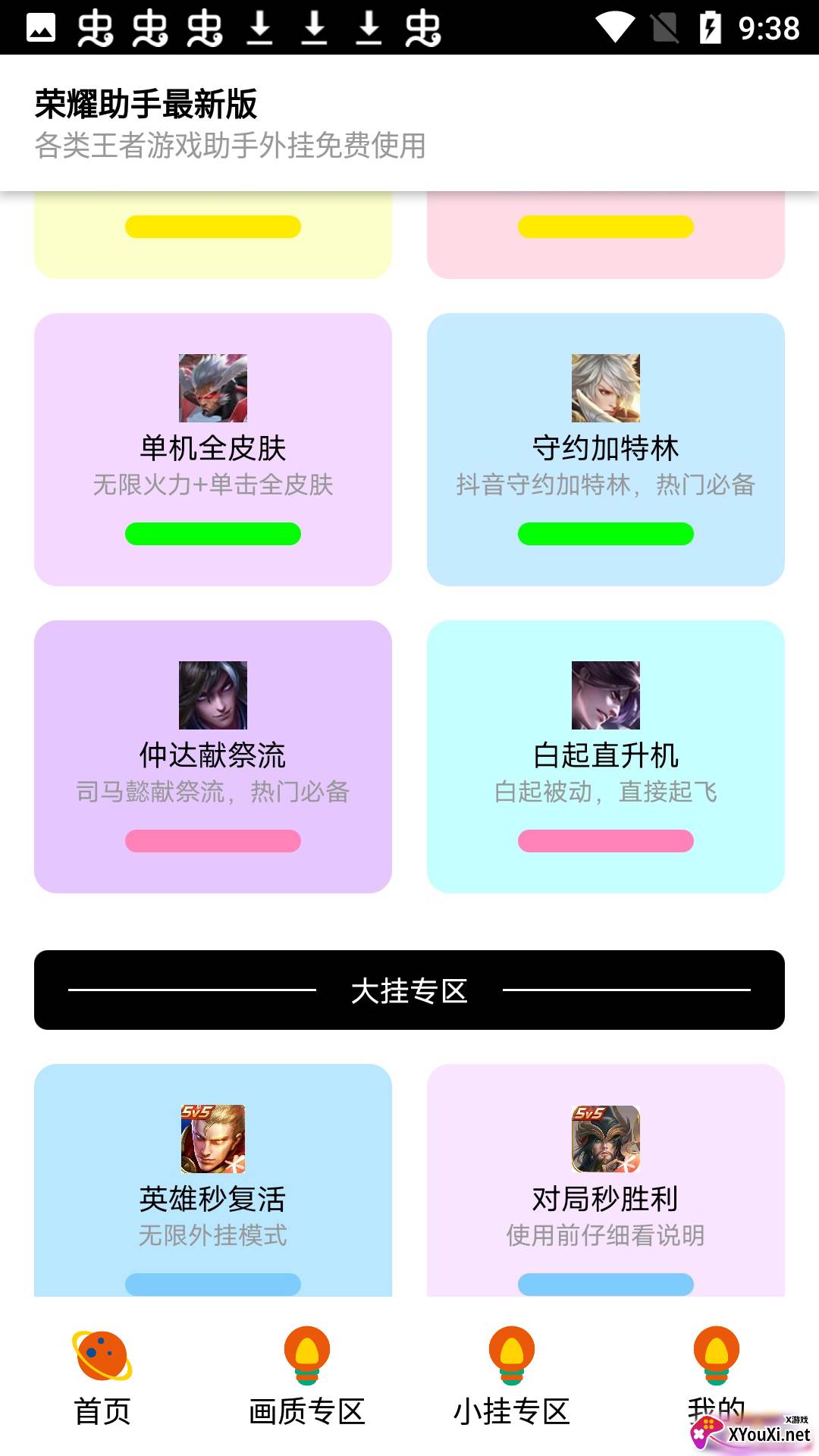Select the 仲达献祭流 card

[212, 756]
